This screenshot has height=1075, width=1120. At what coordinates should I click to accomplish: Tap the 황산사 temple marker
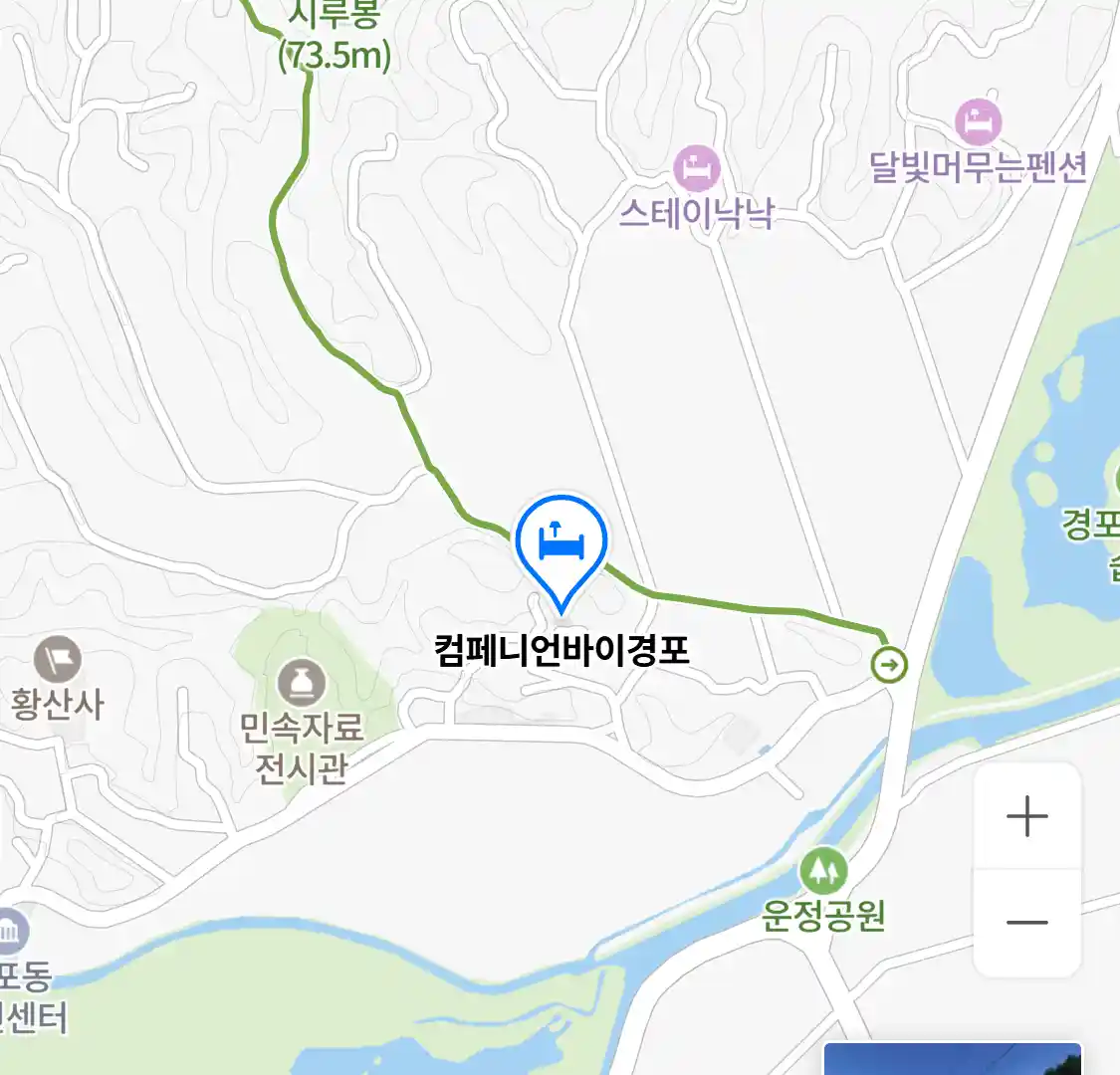[x=58, y=659]
